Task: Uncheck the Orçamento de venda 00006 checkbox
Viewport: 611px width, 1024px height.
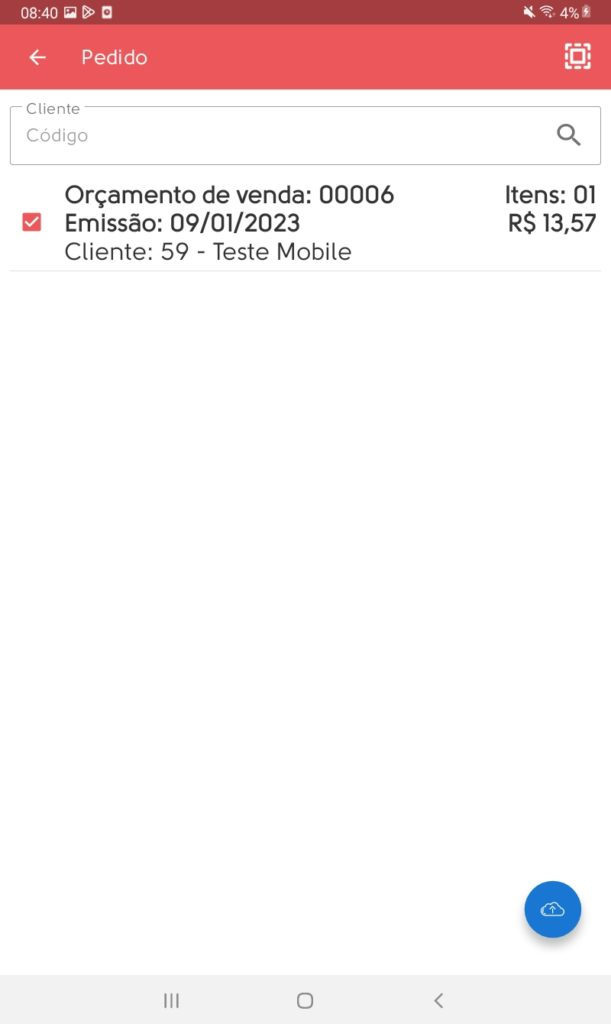Action: pos(32,222)
